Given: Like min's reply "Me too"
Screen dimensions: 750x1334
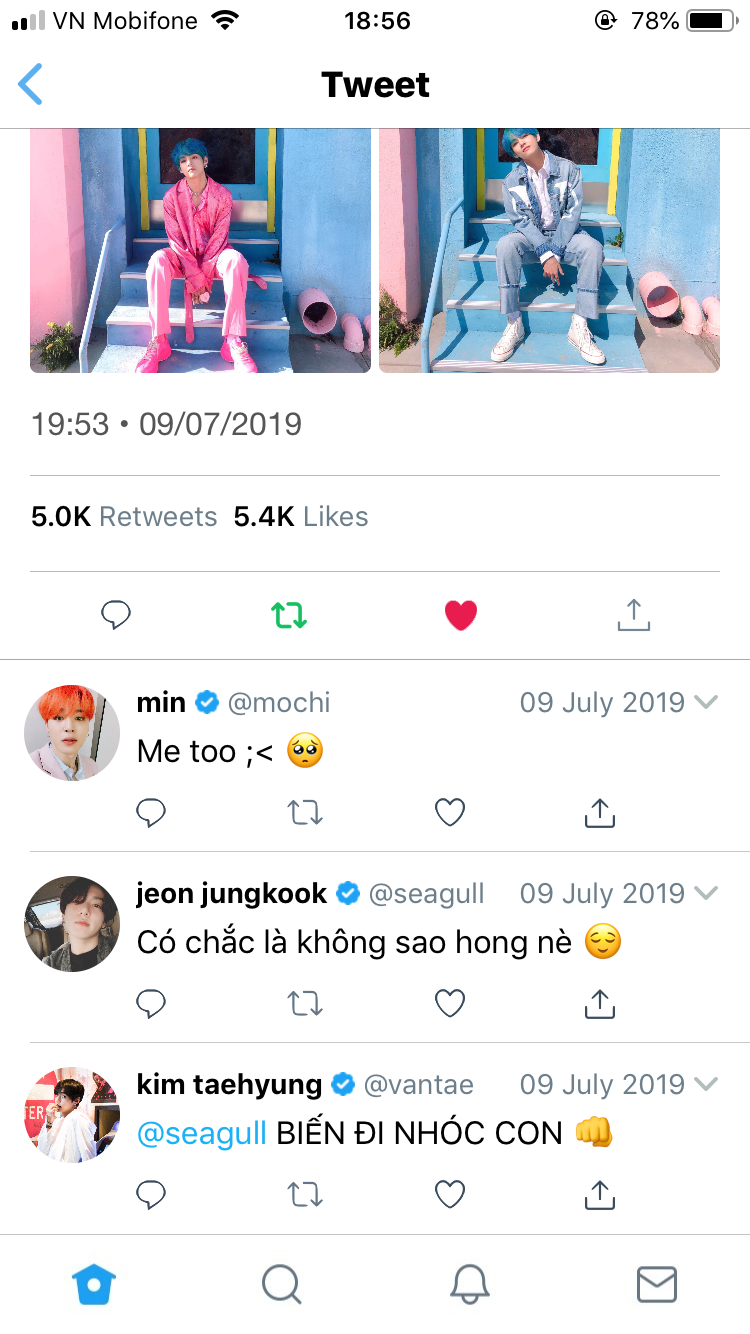Looking at the screenshot, I should pyautogui.click(x=451, y=813).
